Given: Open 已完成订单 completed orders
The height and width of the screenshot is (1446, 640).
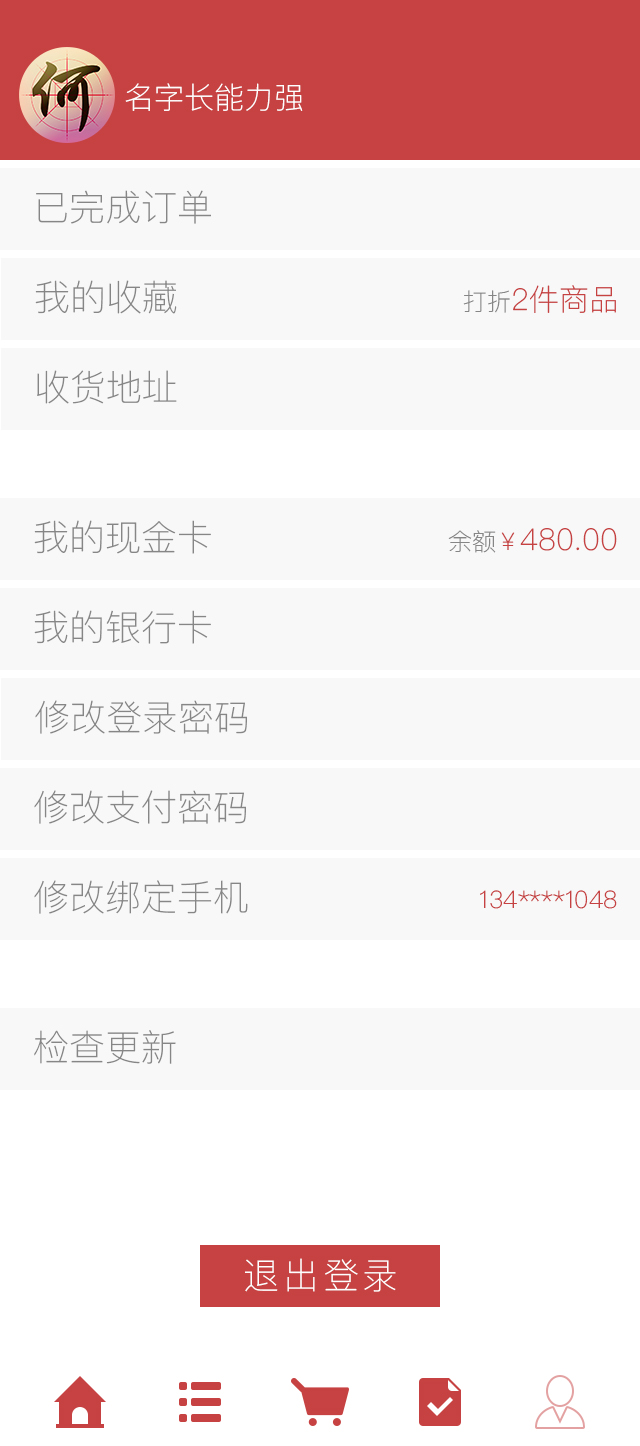Looking at the screenshot, I should coord(320,209).
